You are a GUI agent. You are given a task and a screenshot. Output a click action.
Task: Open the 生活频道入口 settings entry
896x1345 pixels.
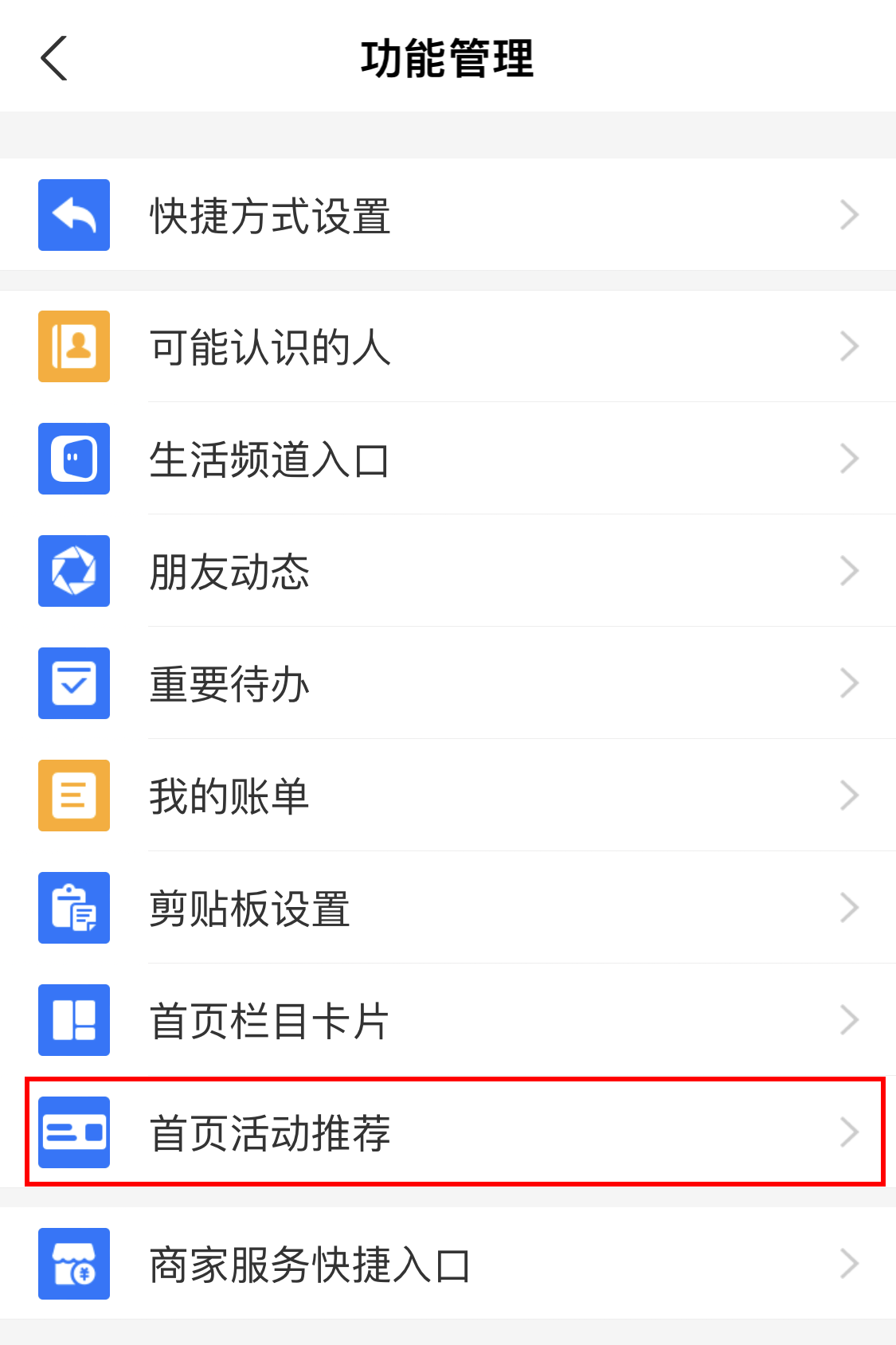tap(448, 459)
